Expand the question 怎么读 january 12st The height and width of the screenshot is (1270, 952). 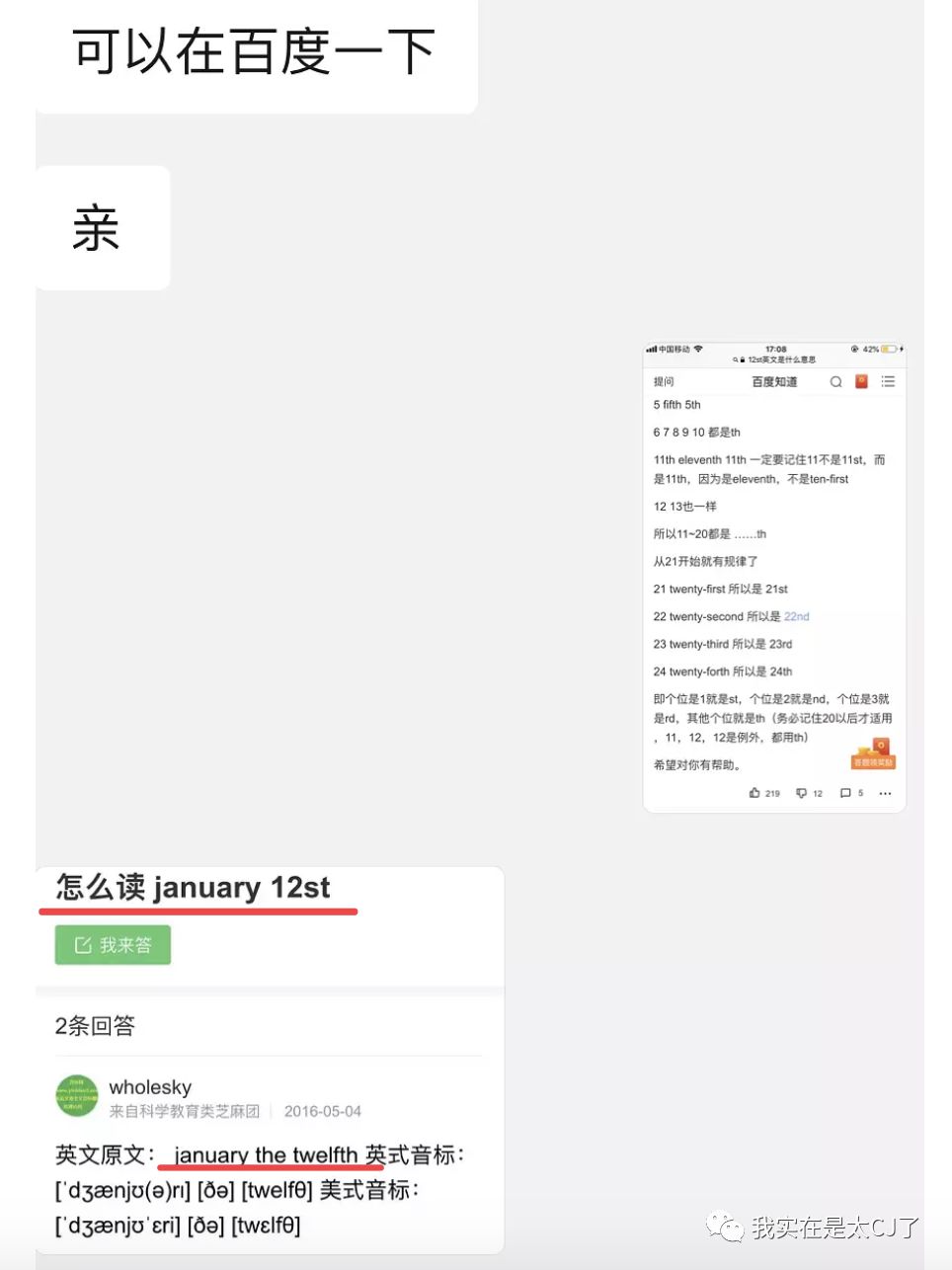coord(194,887)
